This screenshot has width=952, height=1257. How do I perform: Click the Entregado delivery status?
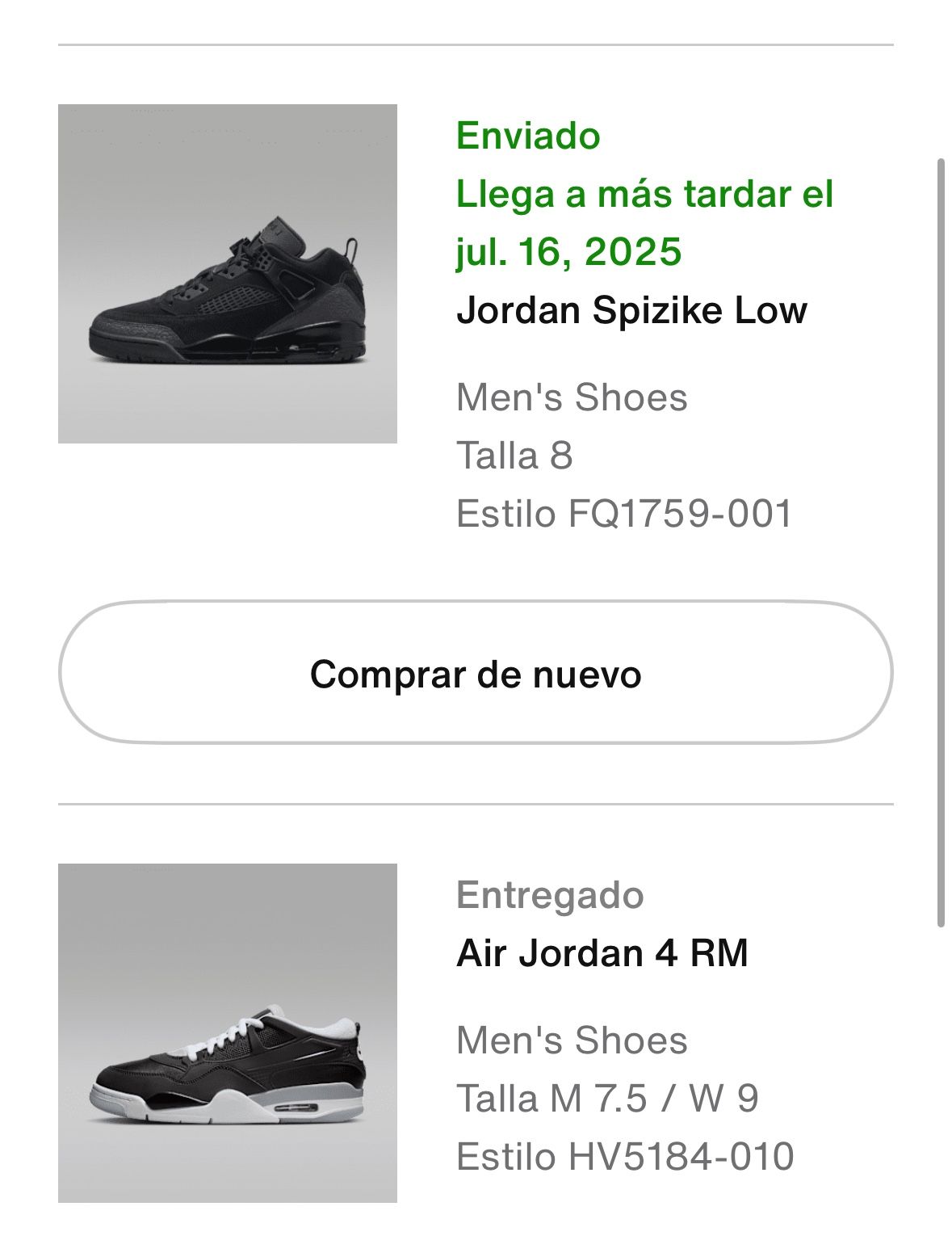pos(551,894)
